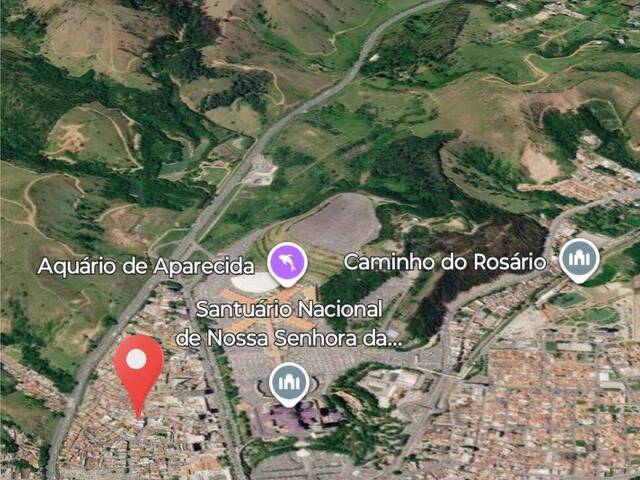Open the Aquário de Aparecida map marker
The image size is (640, 480).
click(x=287, y=265)
